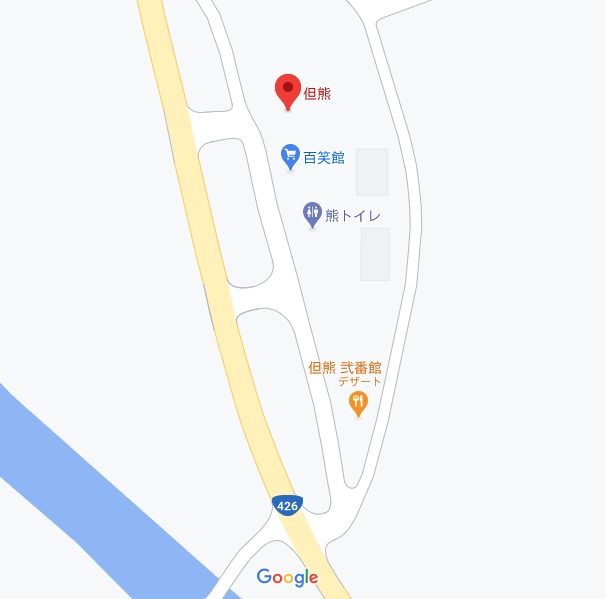Tap the 熊トイレ restroom marker
The width and height of the screenshot is (606, 599).
[312, 213]
